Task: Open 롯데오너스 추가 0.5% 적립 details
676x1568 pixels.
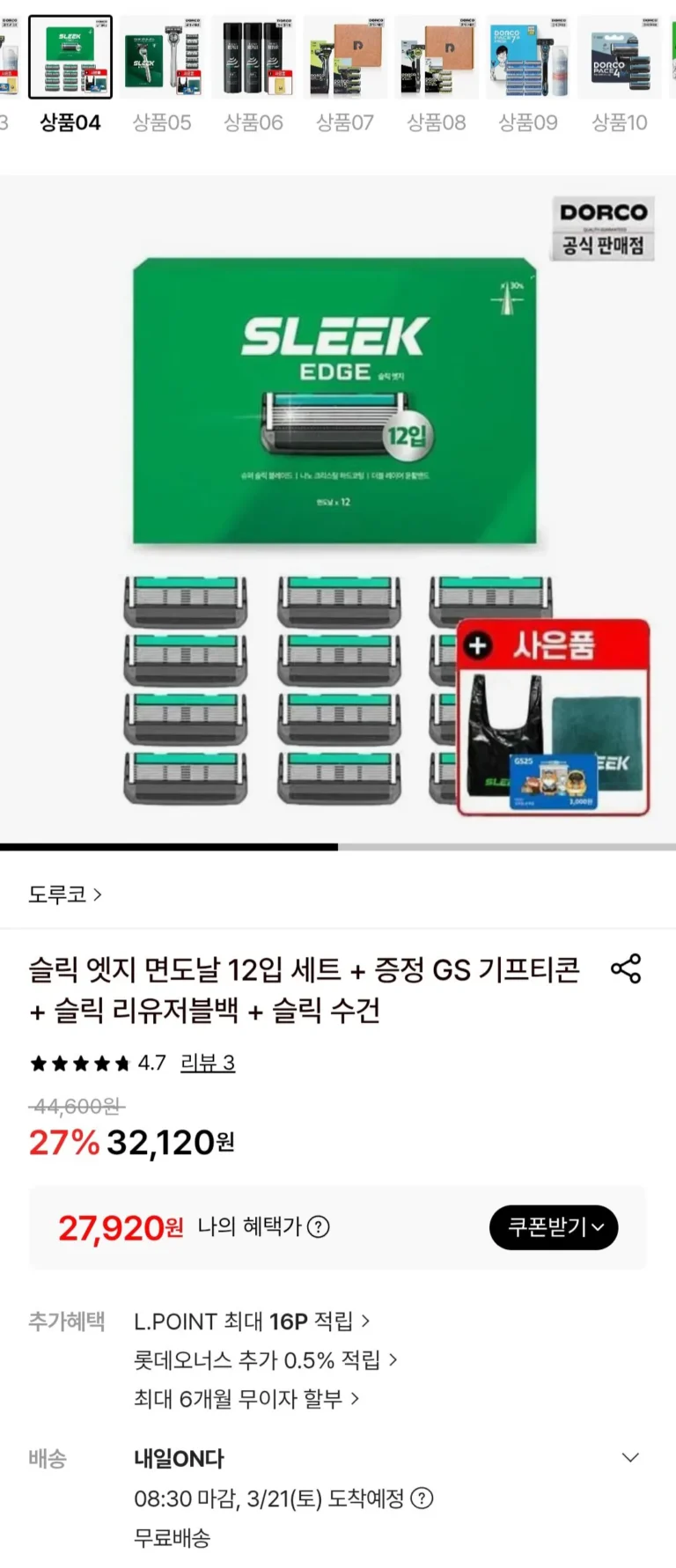Action: (x=265, y=1360)
